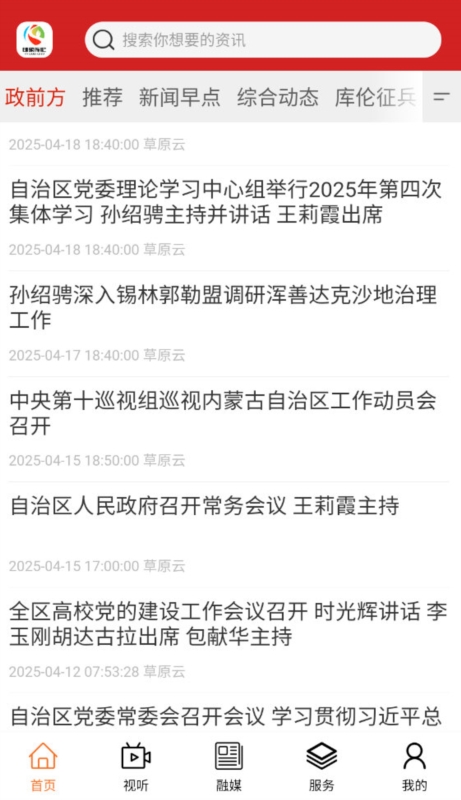Select the 政前方 tab
This screenshot has height=800, width=461.
pyautogui.click(x=35, y=97)
